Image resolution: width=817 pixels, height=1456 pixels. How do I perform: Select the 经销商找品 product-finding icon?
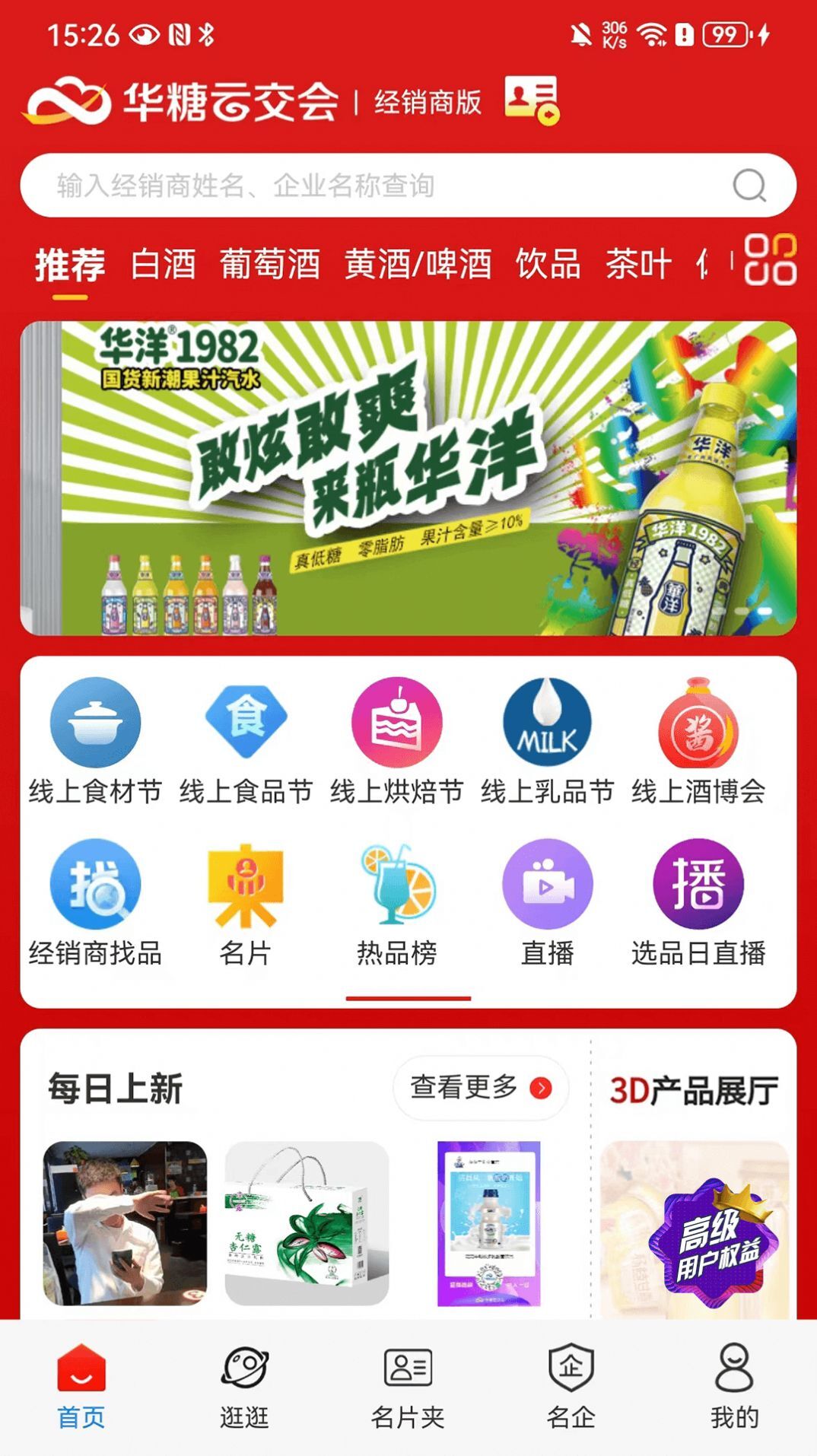(x=94, y=885)
